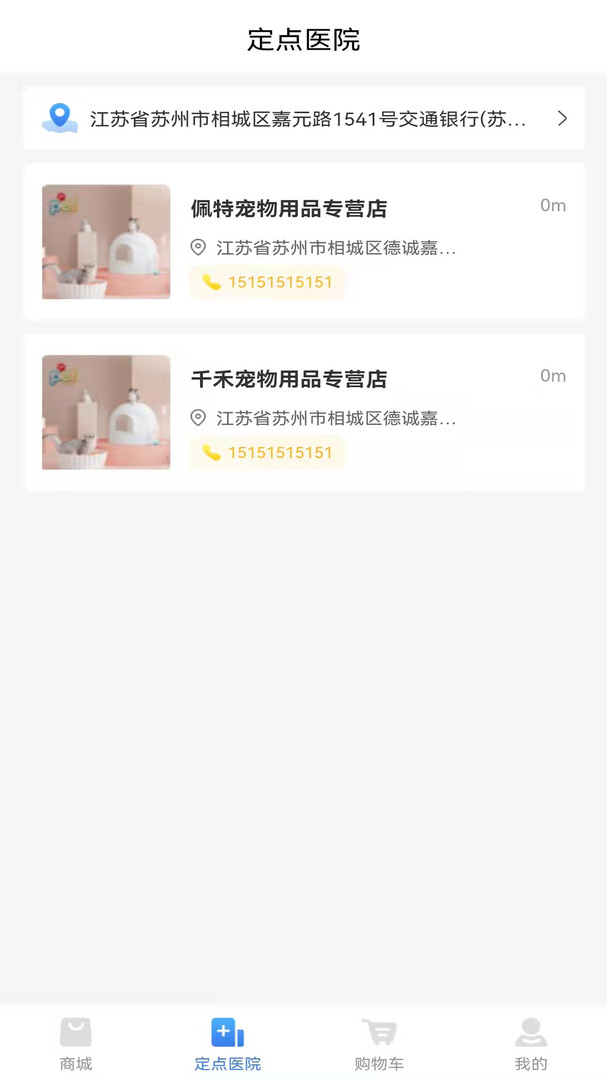607x1080 pixels.
Task: Go to the 购物车 tab
Action: pyautogui.click(x=379, y=1043)
